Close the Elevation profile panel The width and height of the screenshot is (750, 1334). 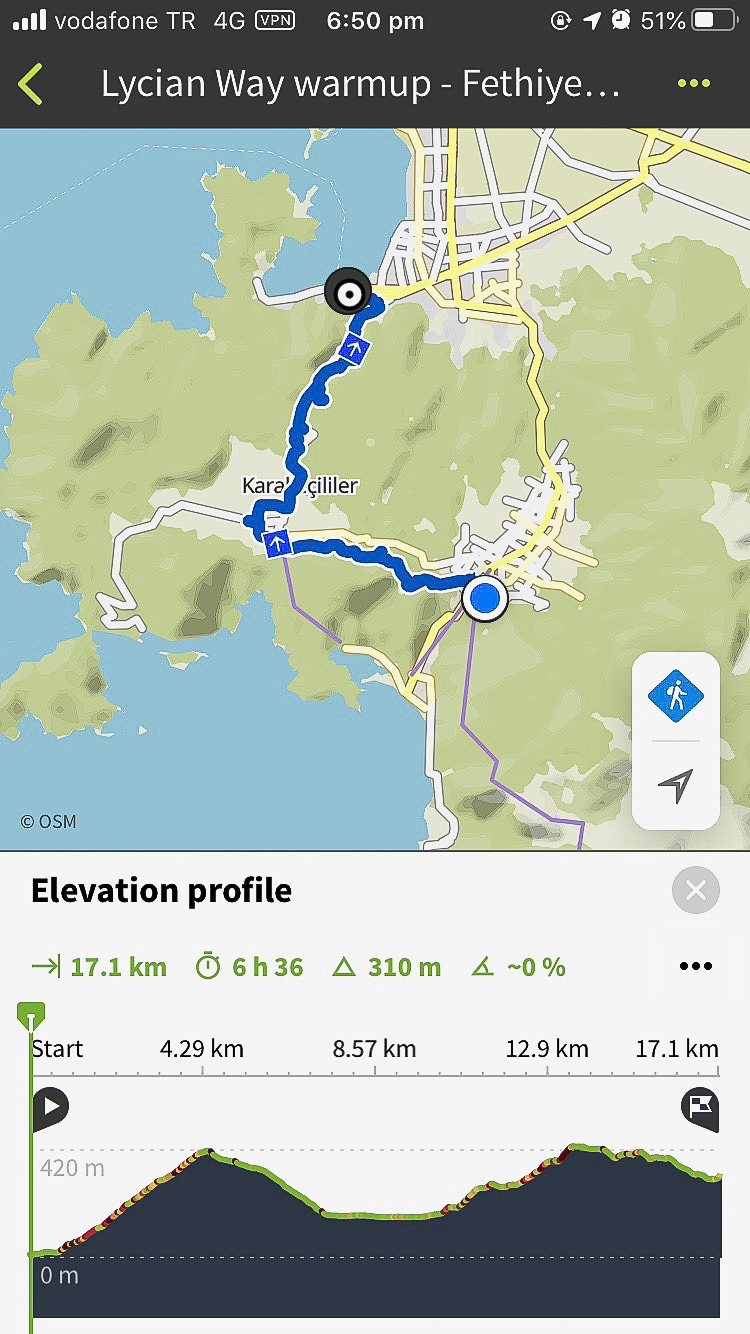[x=696, y=890]
